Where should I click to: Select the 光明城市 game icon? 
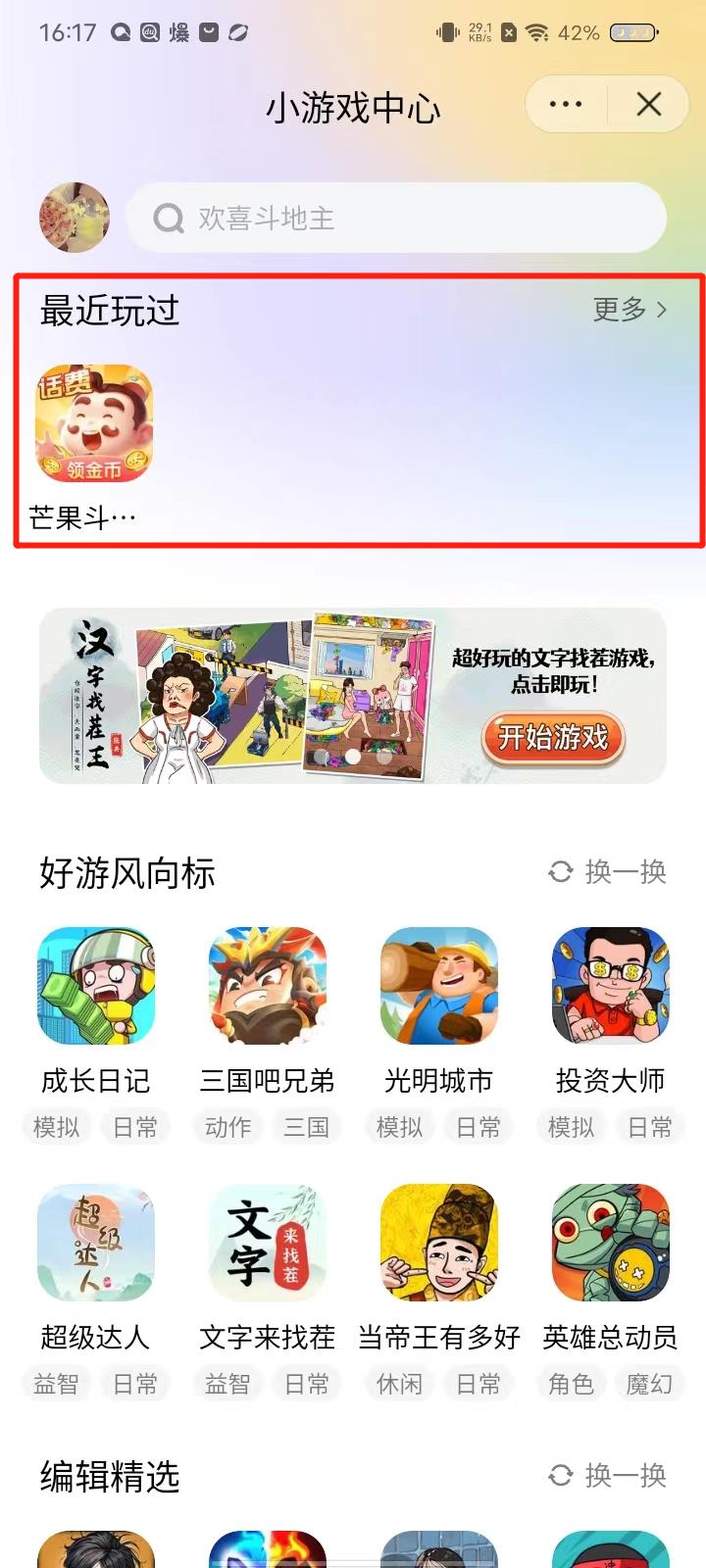(x=438, y=985)
